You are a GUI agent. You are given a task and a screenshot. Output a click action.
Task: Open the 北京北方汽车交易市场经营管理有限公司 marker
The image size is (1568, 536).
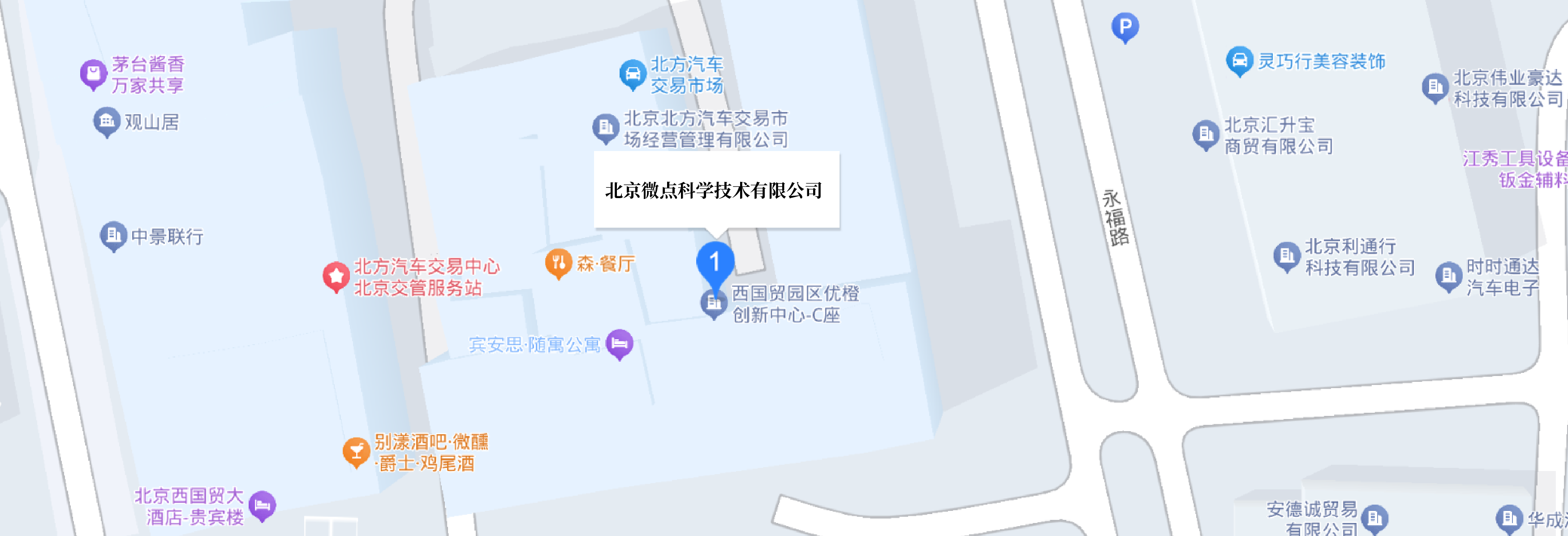pos(606,127)
